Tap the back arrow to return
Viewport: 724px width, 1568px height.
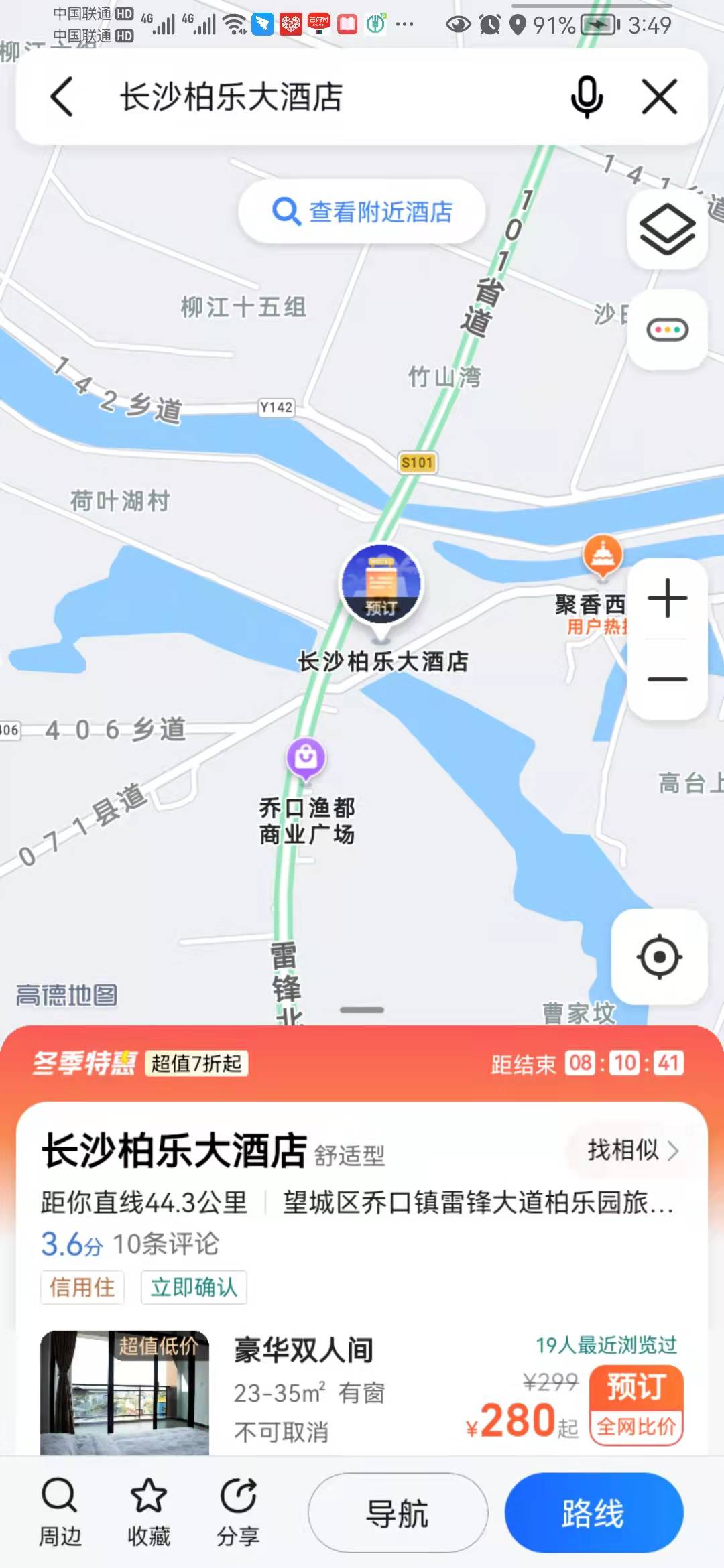62,96
